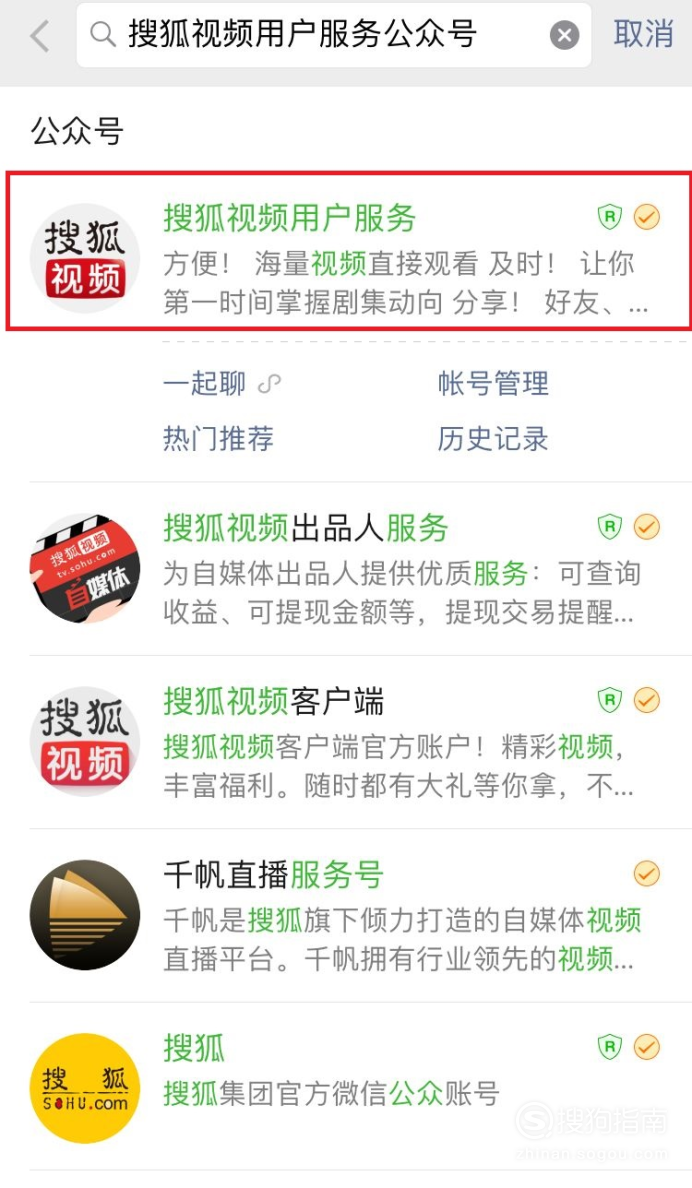
Task: Tap 取消 to cancel search
Action: coord(643,35)
